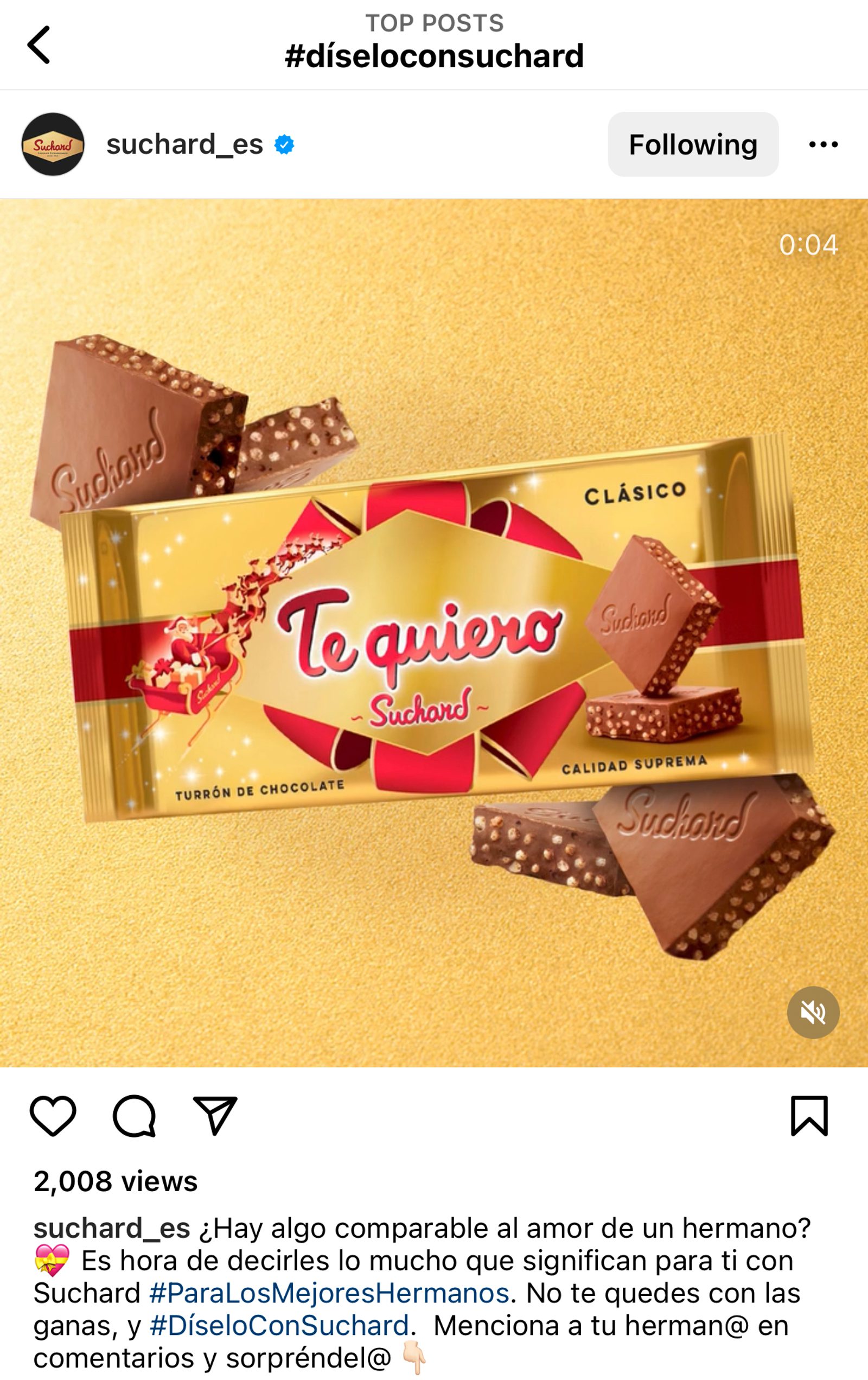Open the suchard_es username in the post header
The image size is (868, 1380).
point(184,144)
